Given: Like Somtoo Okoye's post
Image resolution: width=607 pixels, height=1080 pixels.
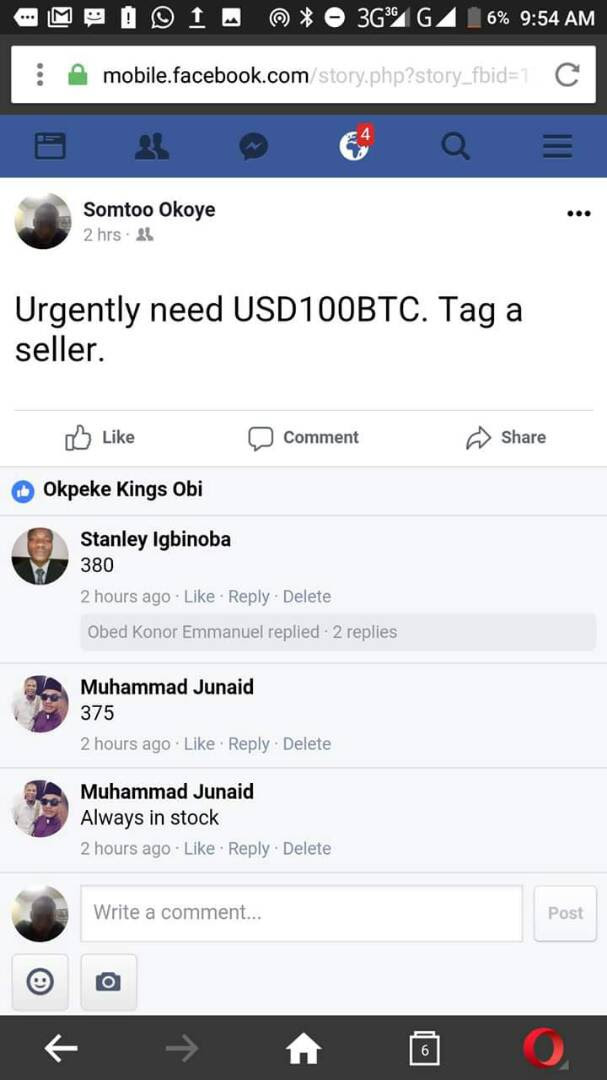Looking at the screenshot, I should [x=100, y=437].
